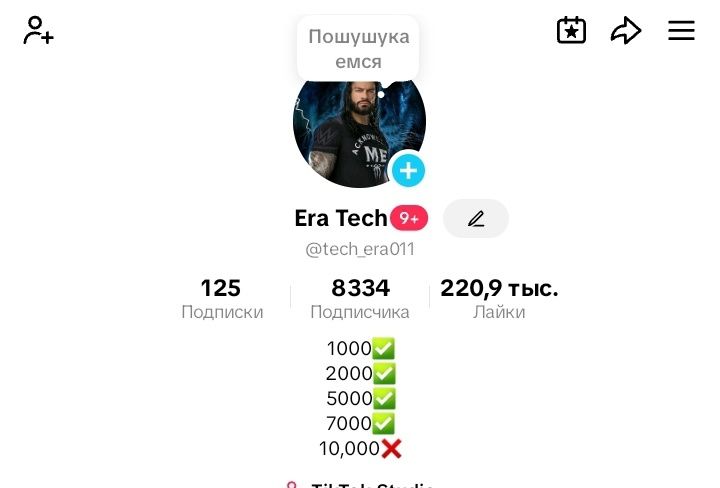Screen dimensions: 720x488
Task: Open the add friends icon
Action: [x=38, y=30]
